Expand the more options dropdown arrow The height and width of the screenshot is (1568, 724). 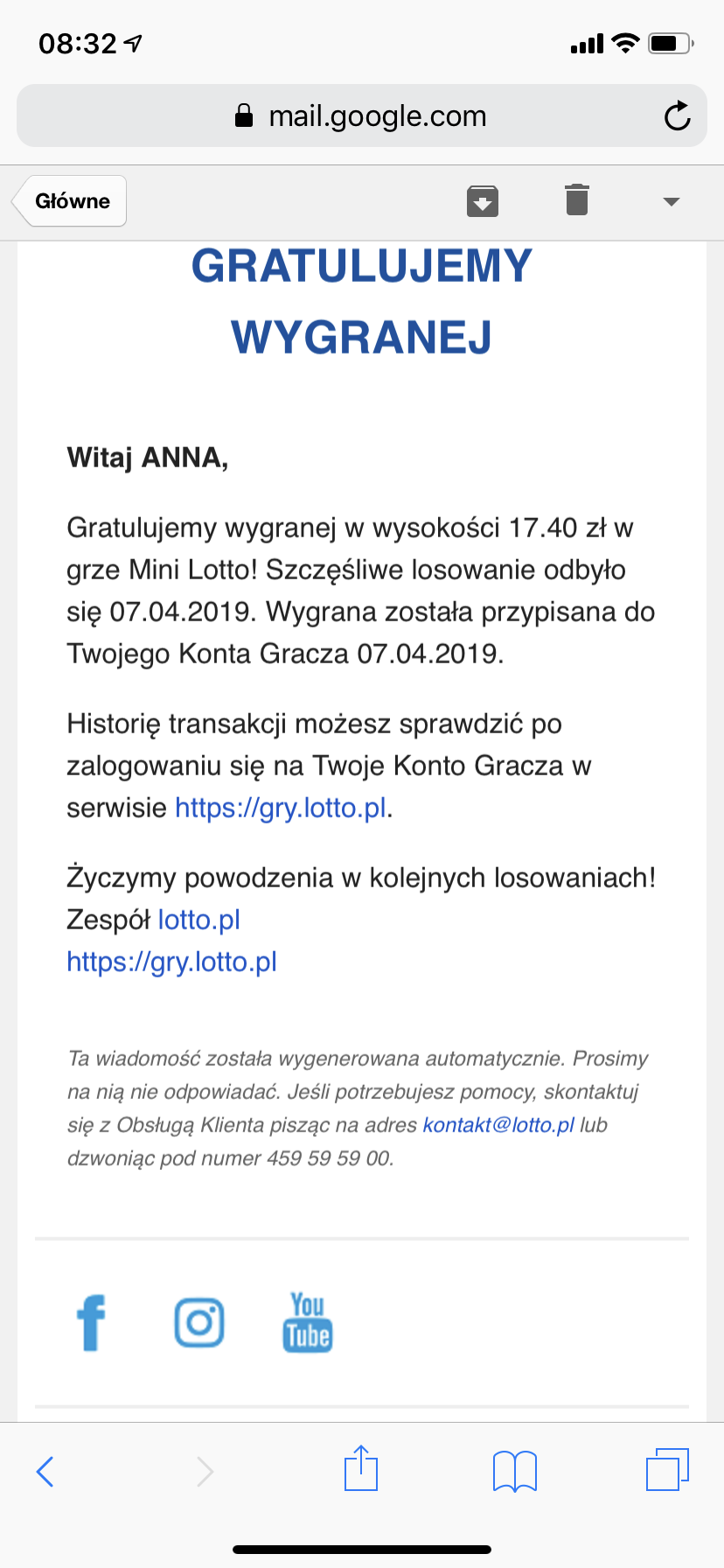tap(671, 202)
